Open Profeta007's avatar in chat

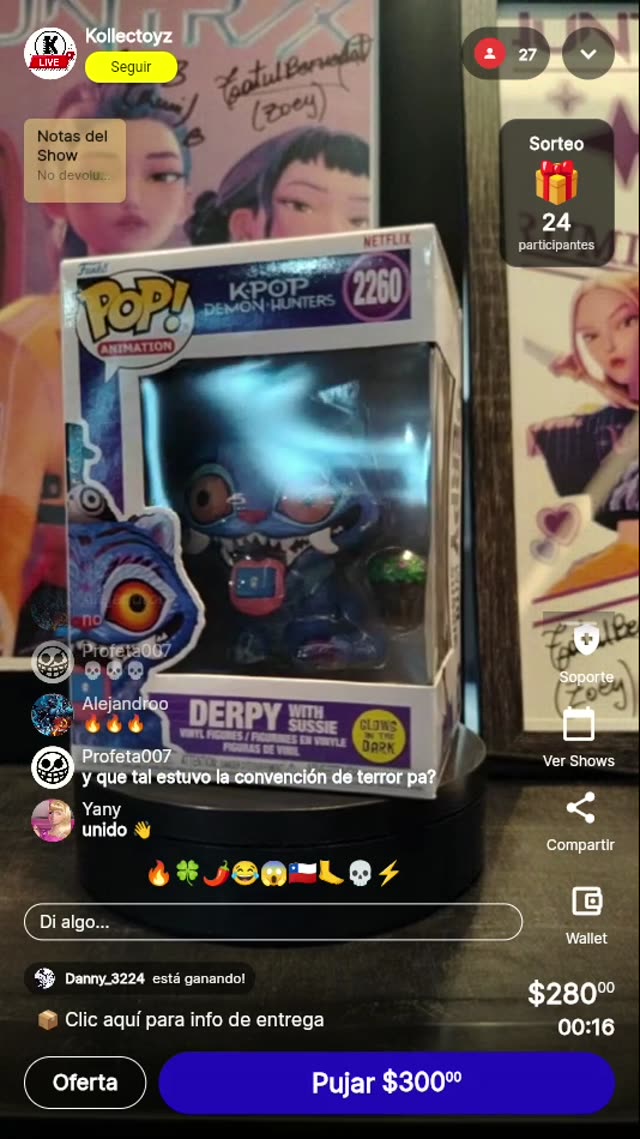pos(52,768)
